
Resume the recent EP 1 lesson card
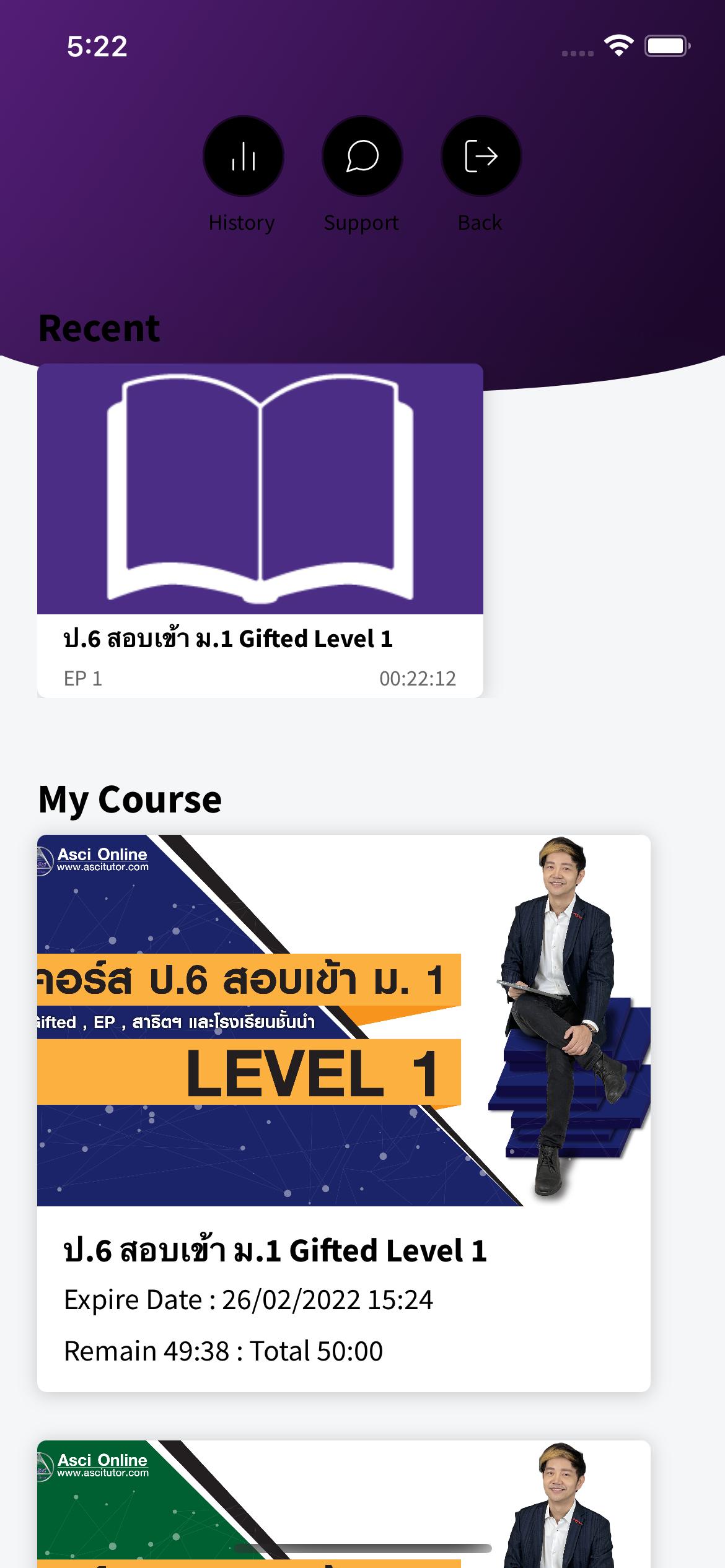(260, 530)
